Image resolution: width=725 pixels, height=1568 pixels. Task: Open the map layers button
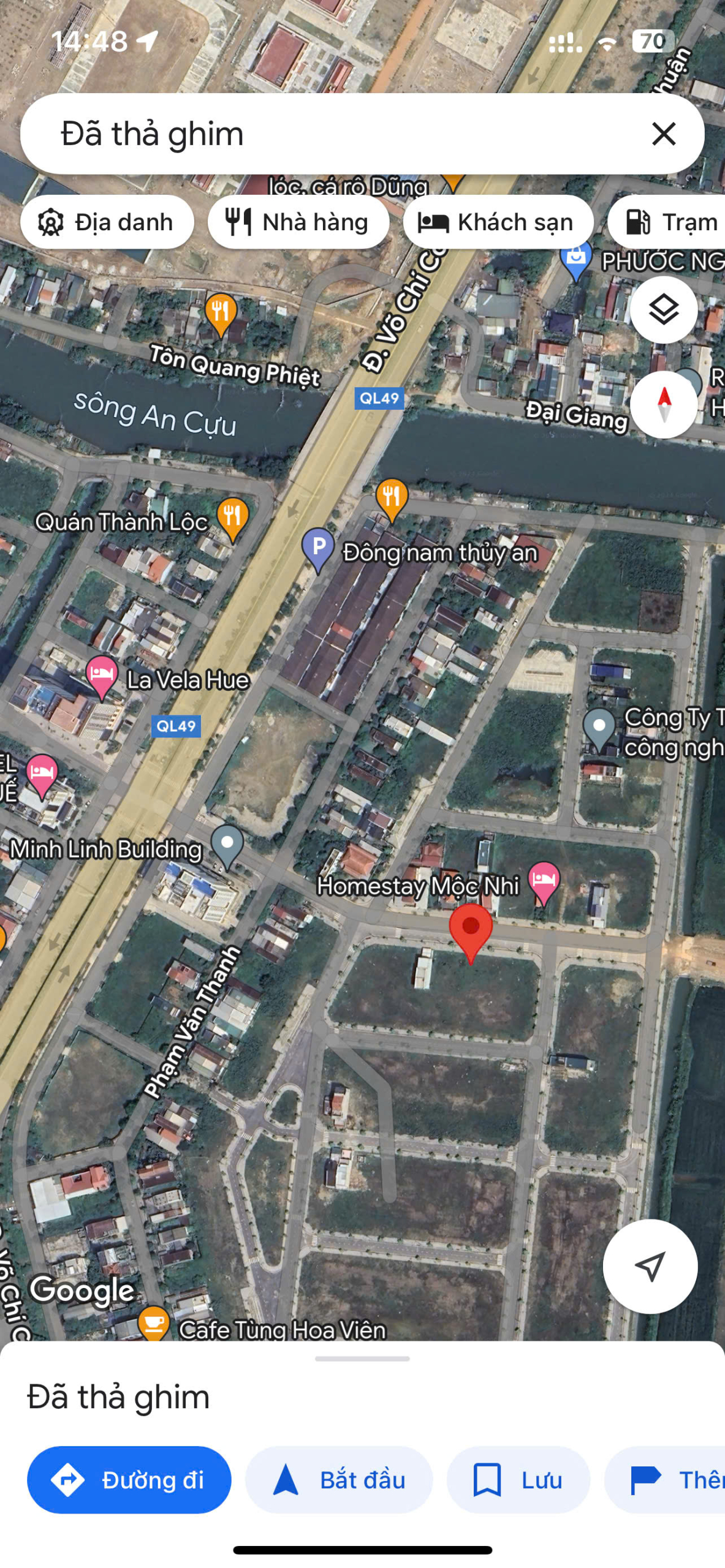(x=663, y=309)
